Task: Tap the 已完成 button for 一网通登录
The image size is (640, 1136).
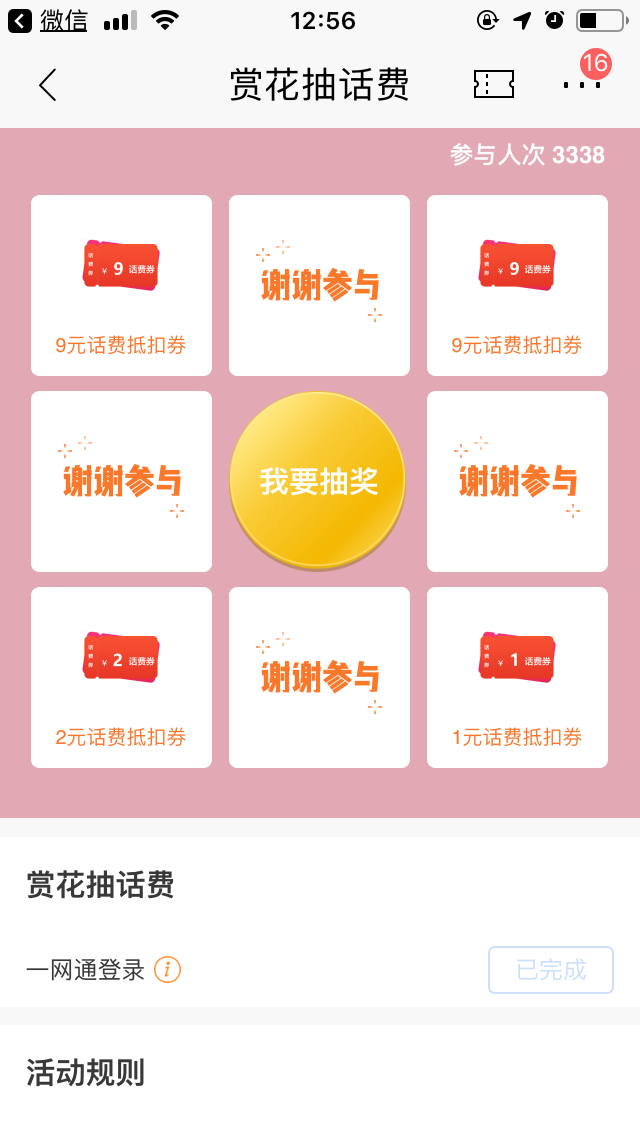Action: click(551, 969)
